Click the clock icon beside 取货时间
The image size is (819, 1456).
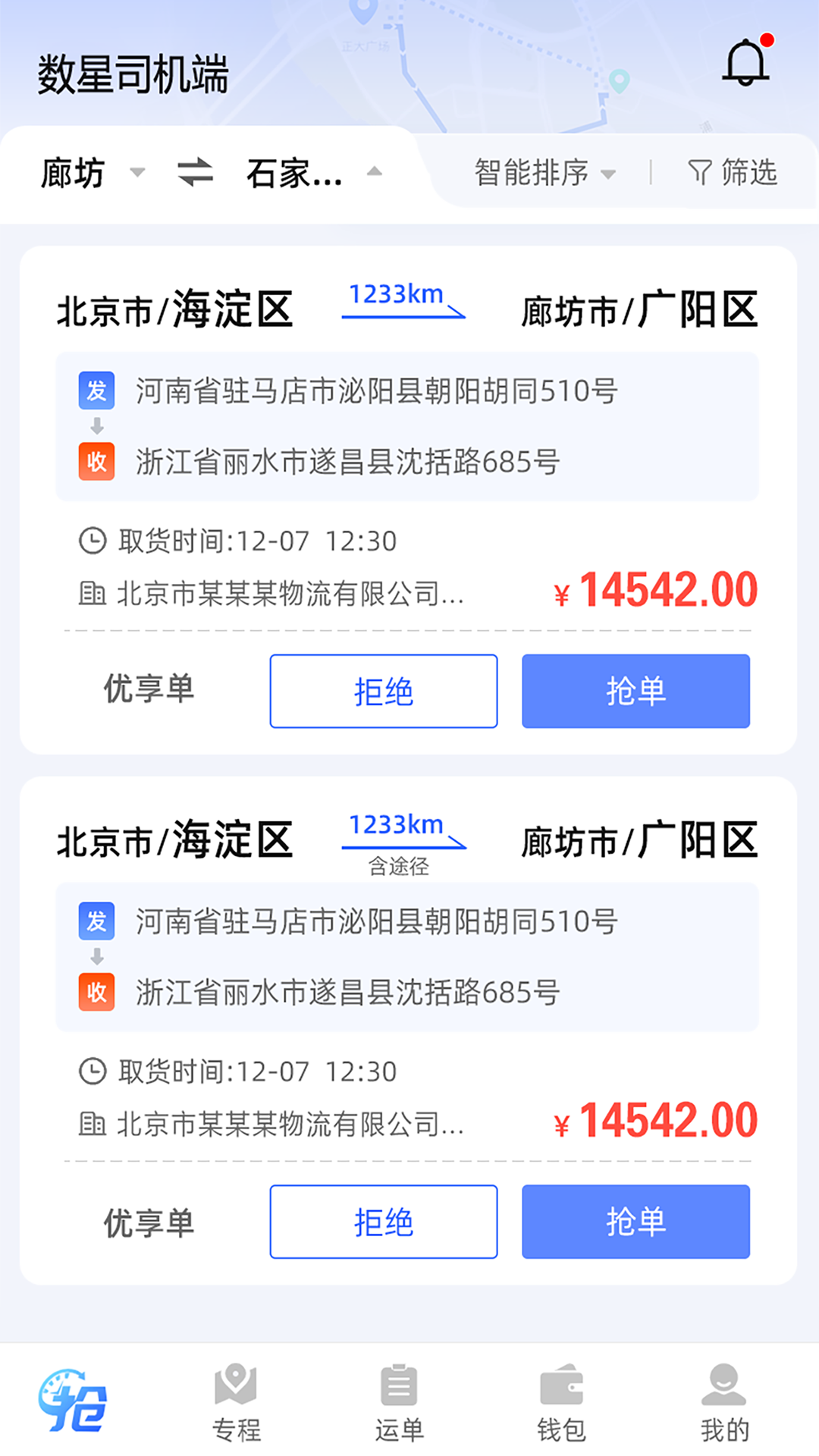click(91, 540)
